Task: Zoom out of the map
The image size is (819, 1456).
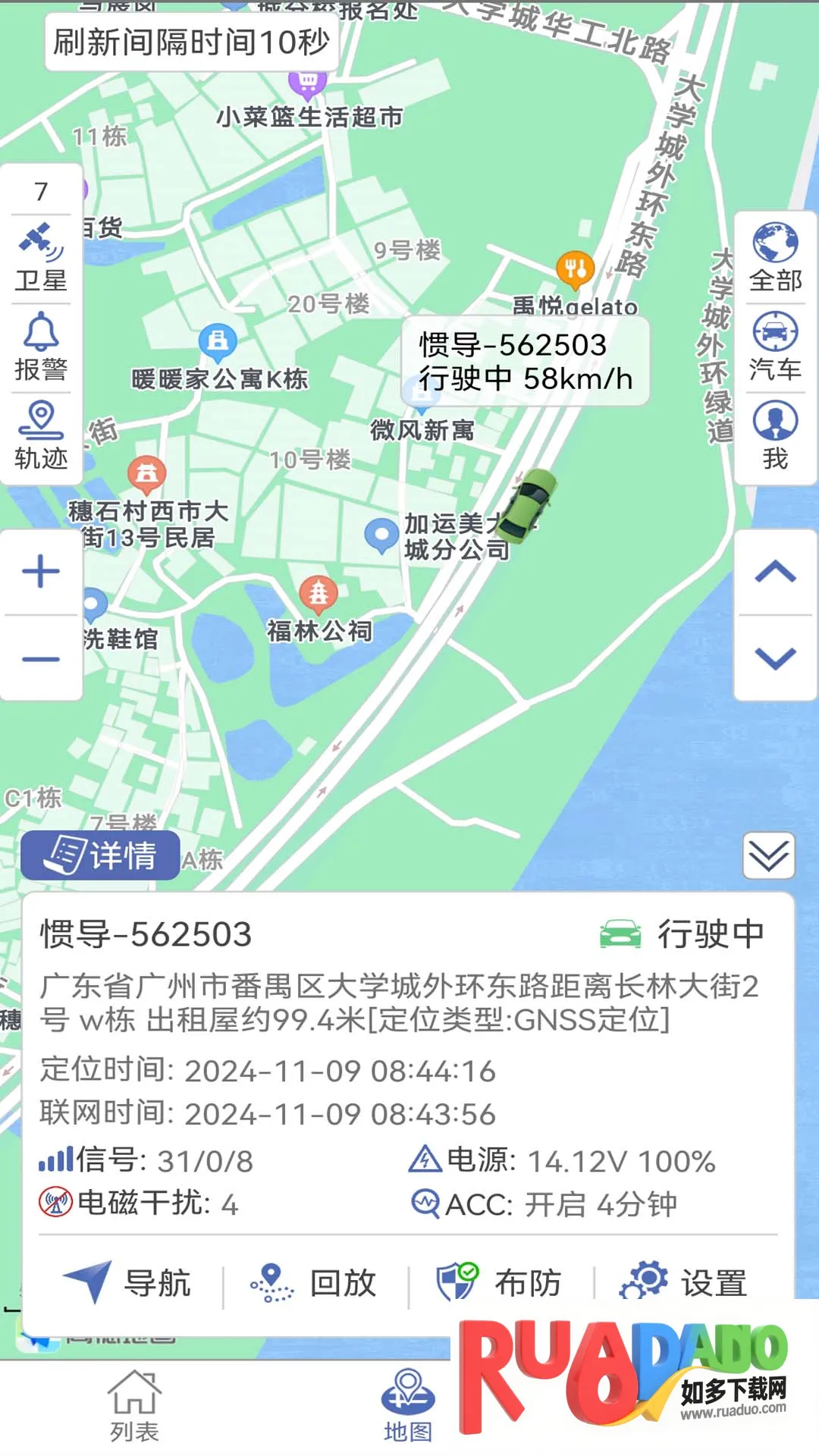Action: click(x=41, y=658)
